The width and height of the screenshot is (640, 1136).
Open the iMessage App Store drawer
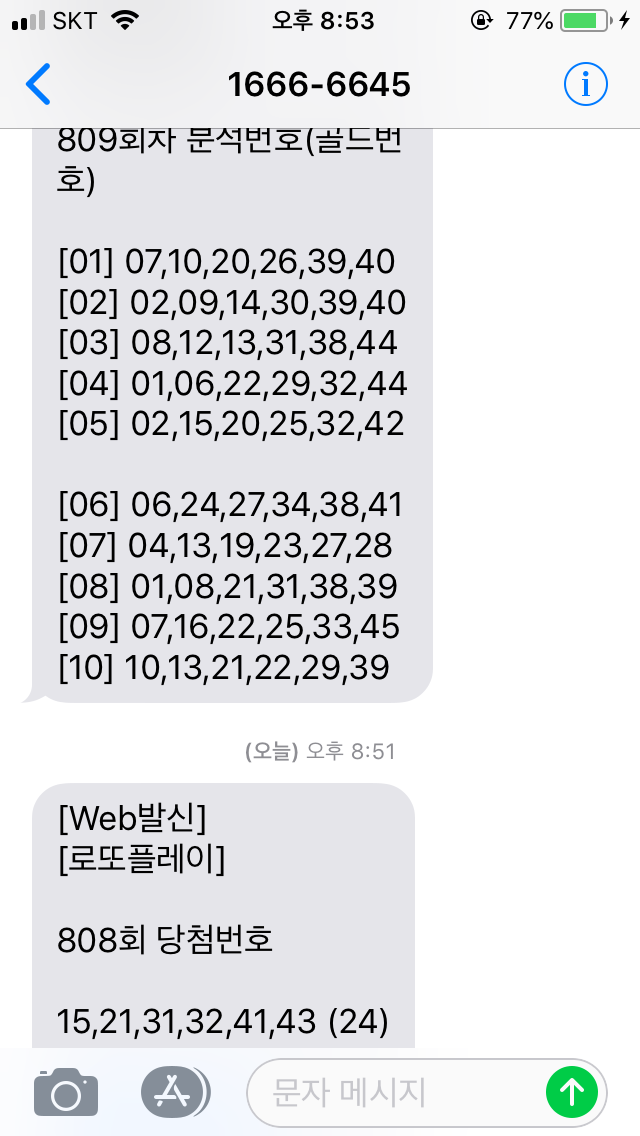click(174, 1092)
